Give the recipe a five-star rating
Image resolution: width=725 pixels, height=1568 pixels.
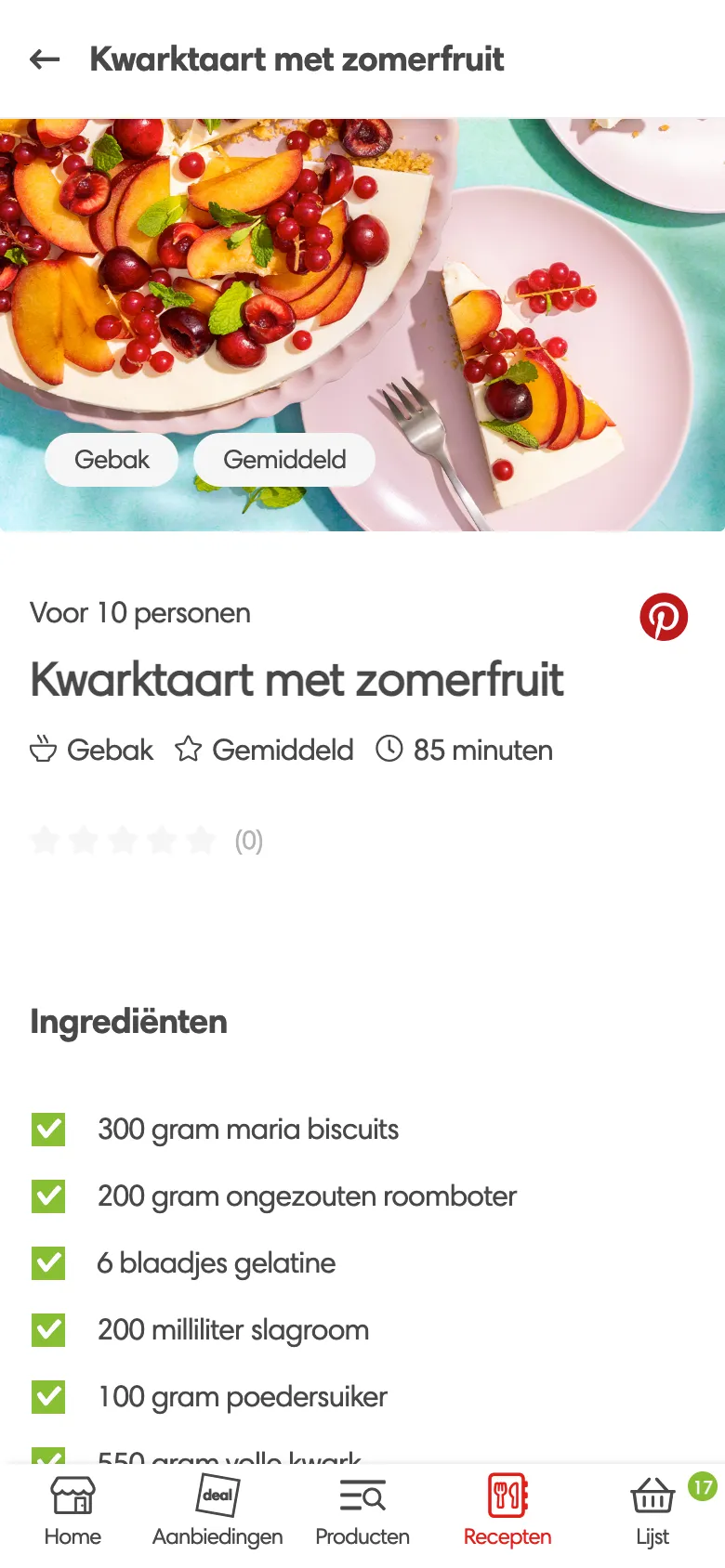click(x=201, y=840)
